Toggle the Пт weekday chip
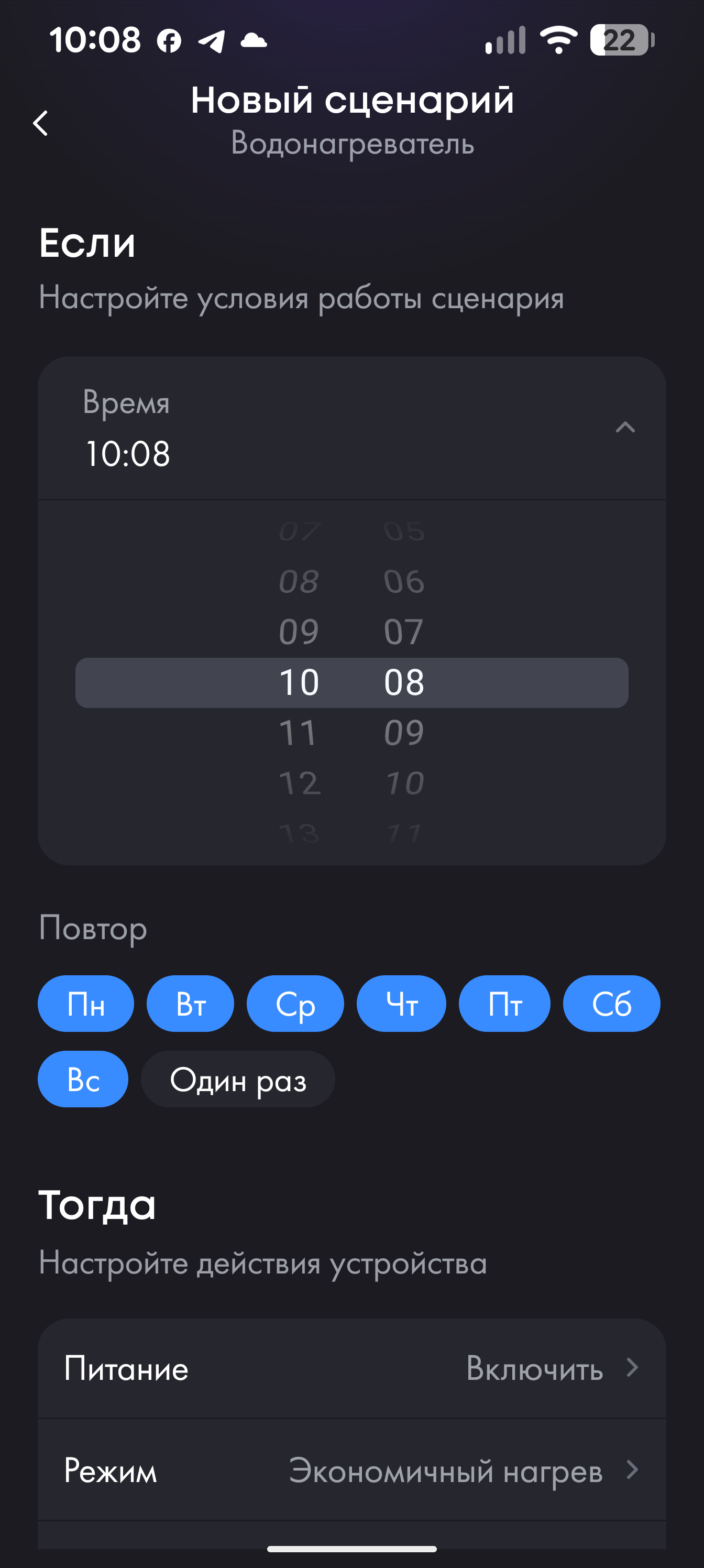This screenshot has height=1568, width=704. 504,1004
